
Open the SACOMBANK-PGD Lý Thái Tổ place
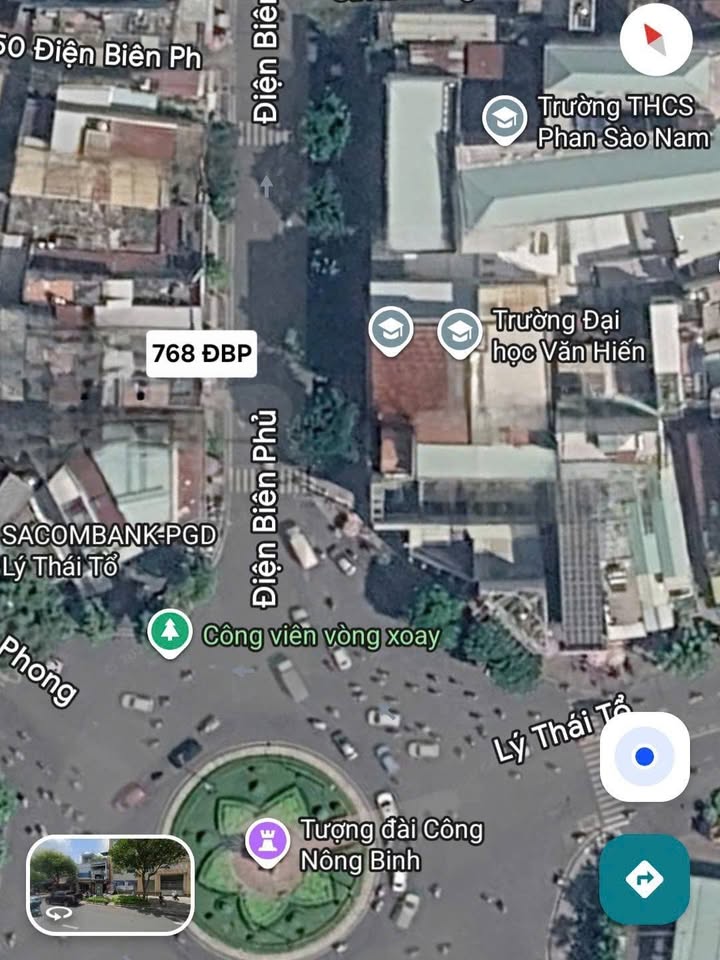pyautogui.click(x=108, y=550)
